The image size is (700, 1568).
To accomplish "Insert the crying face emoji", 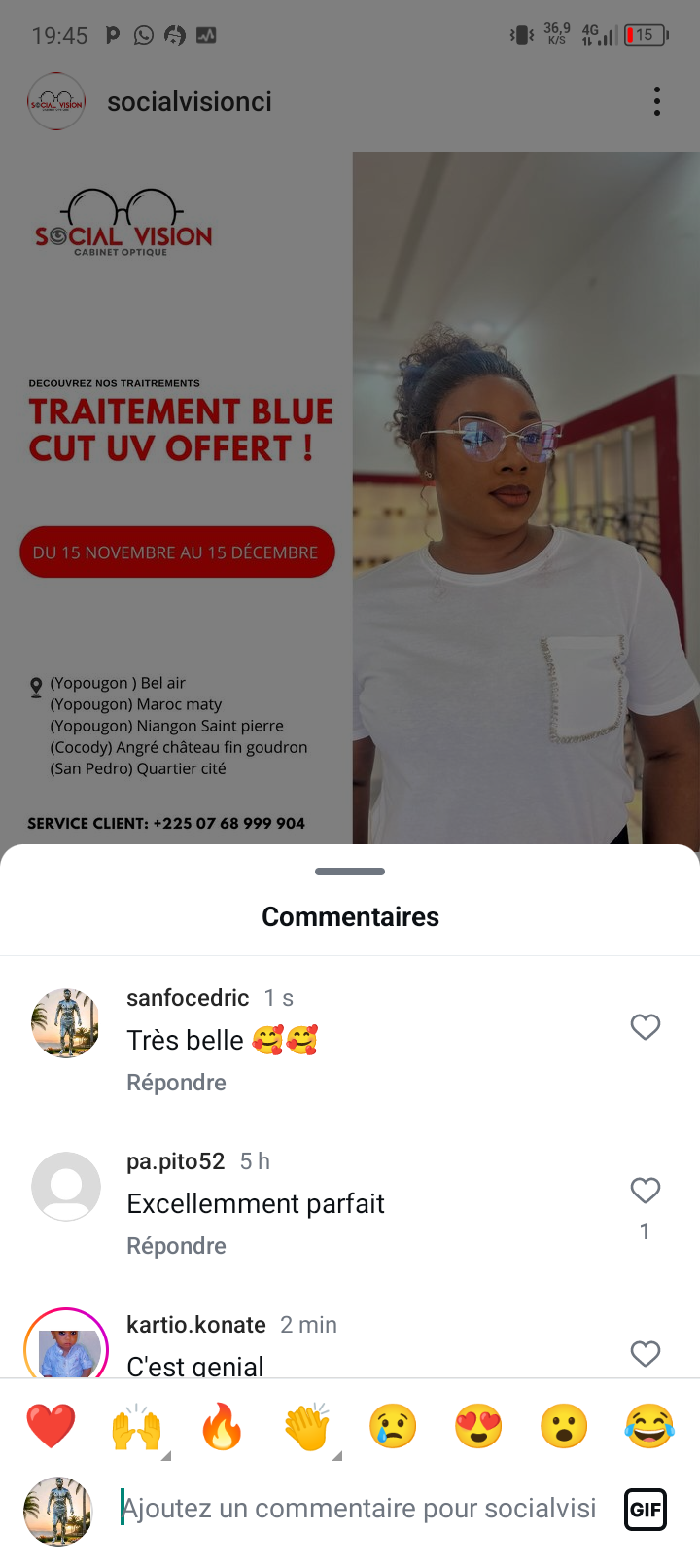I will pos(393,1427).
